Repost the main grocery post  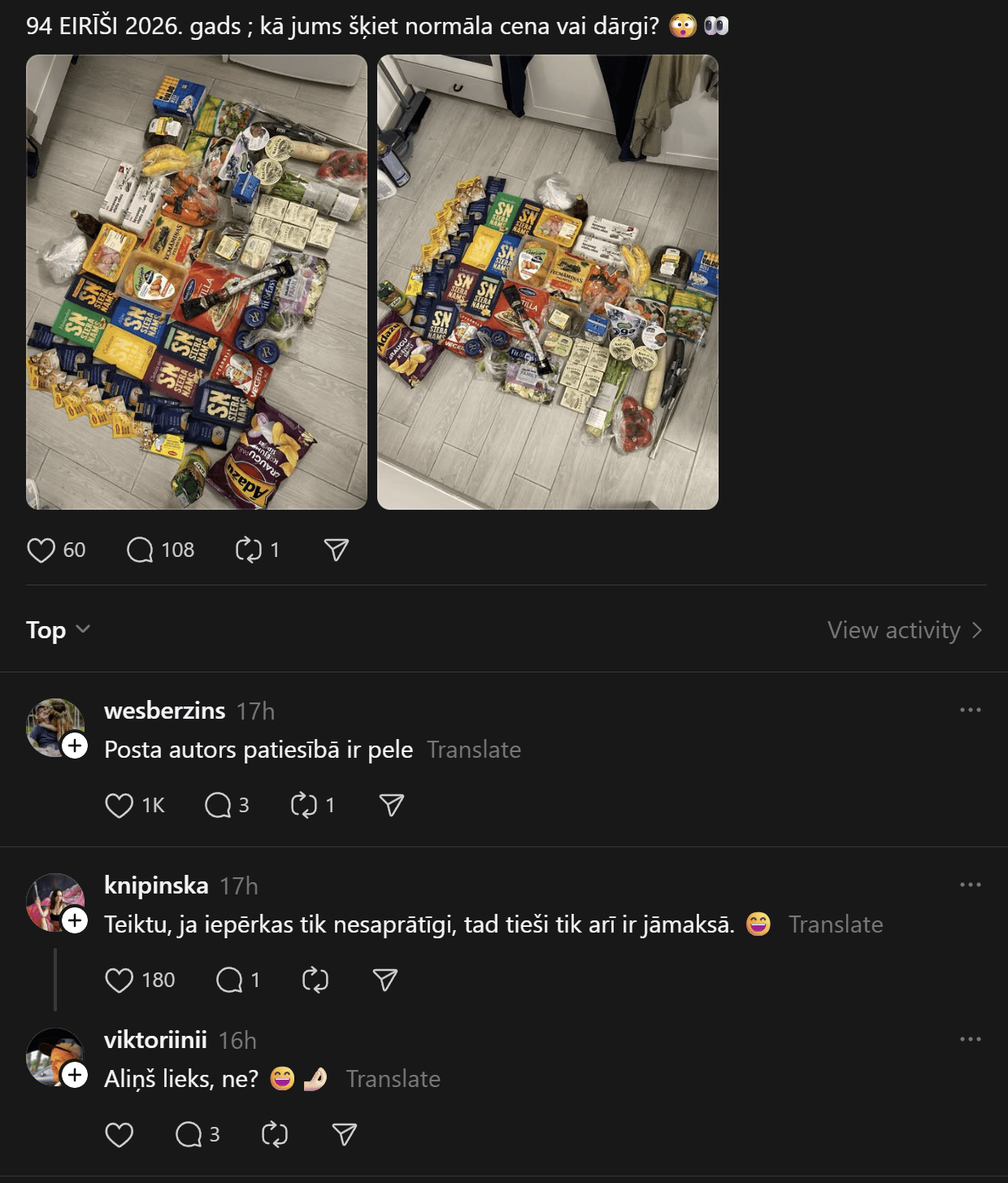[x=248, y=550]
